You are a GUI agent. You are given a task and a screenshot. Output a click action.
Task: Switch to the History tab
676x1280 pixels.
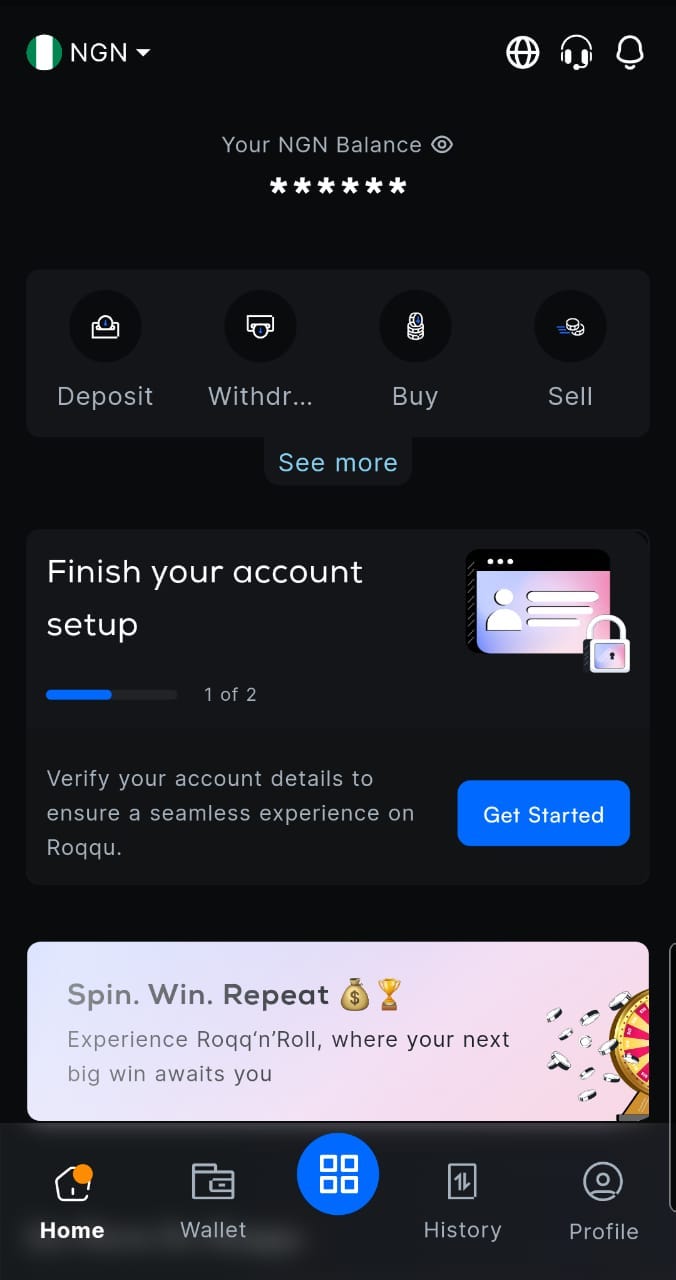462,1201
